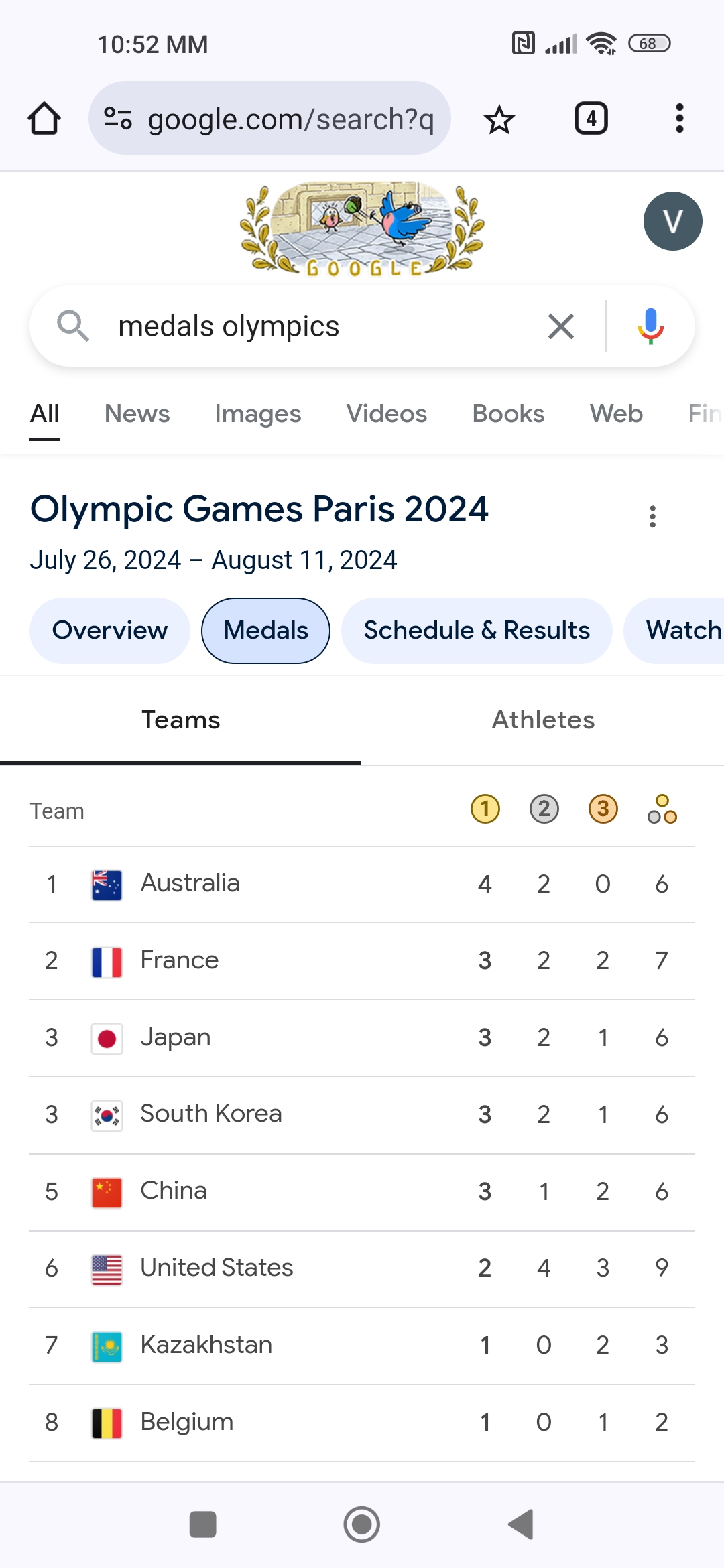
Task: Switch to the News results tab
Action: pos(137,414)
